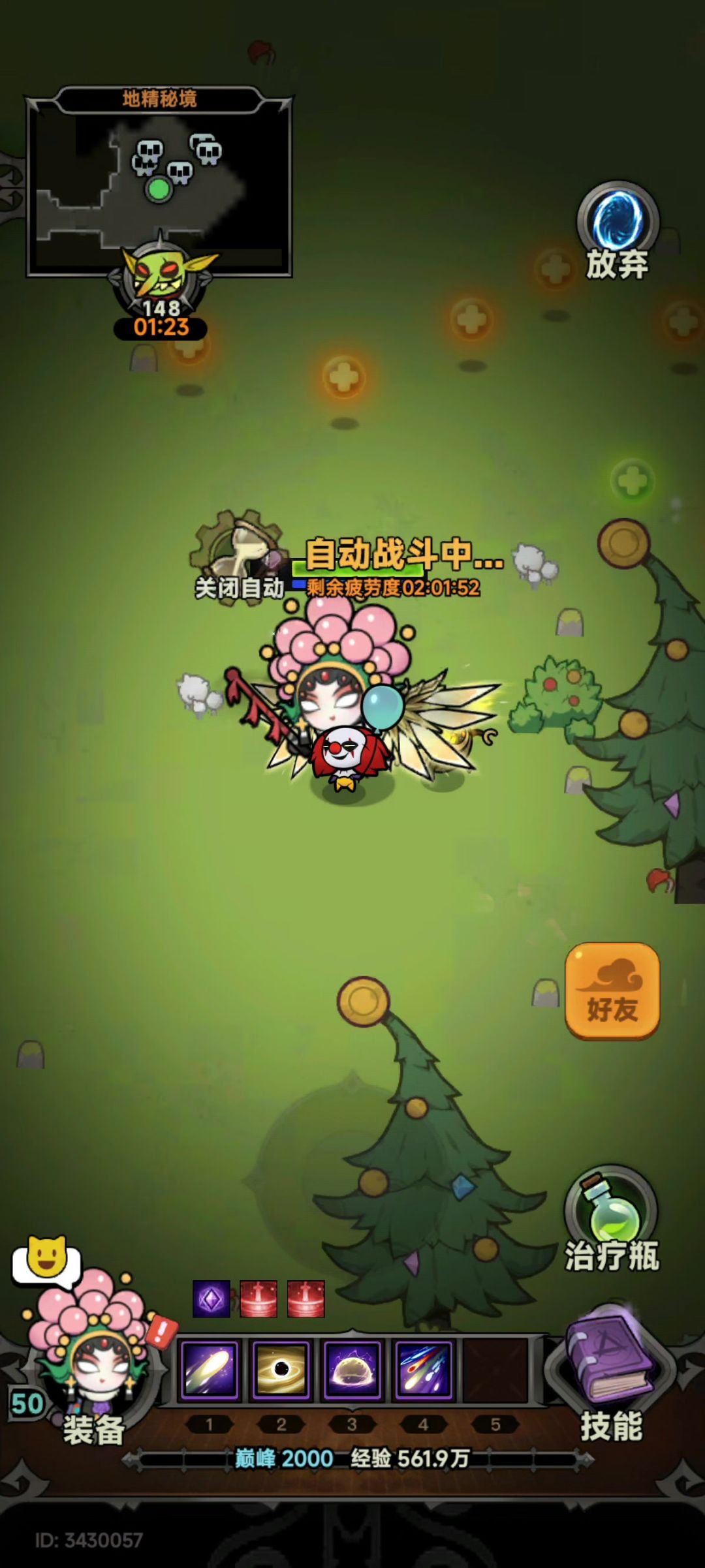This screenshot has width=705, height=1568.
Task: Activate skill slot 1 comet skill
Action: click(x=210, y=1370)
